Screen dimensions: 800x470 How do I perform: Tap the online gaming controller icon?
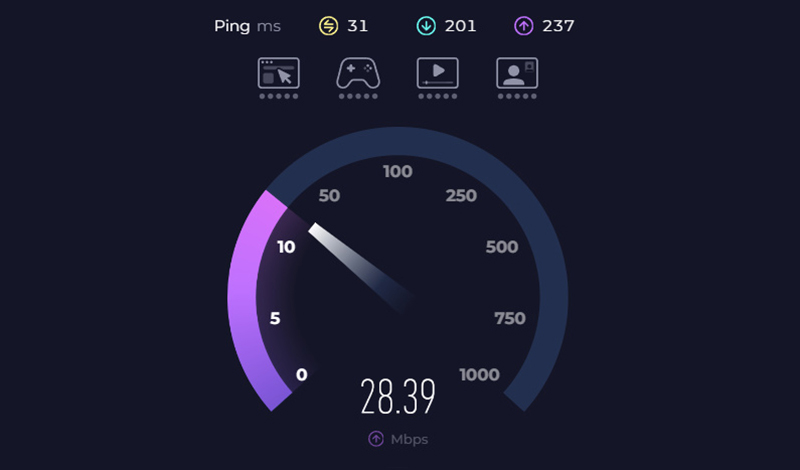(x=357, y=73)
